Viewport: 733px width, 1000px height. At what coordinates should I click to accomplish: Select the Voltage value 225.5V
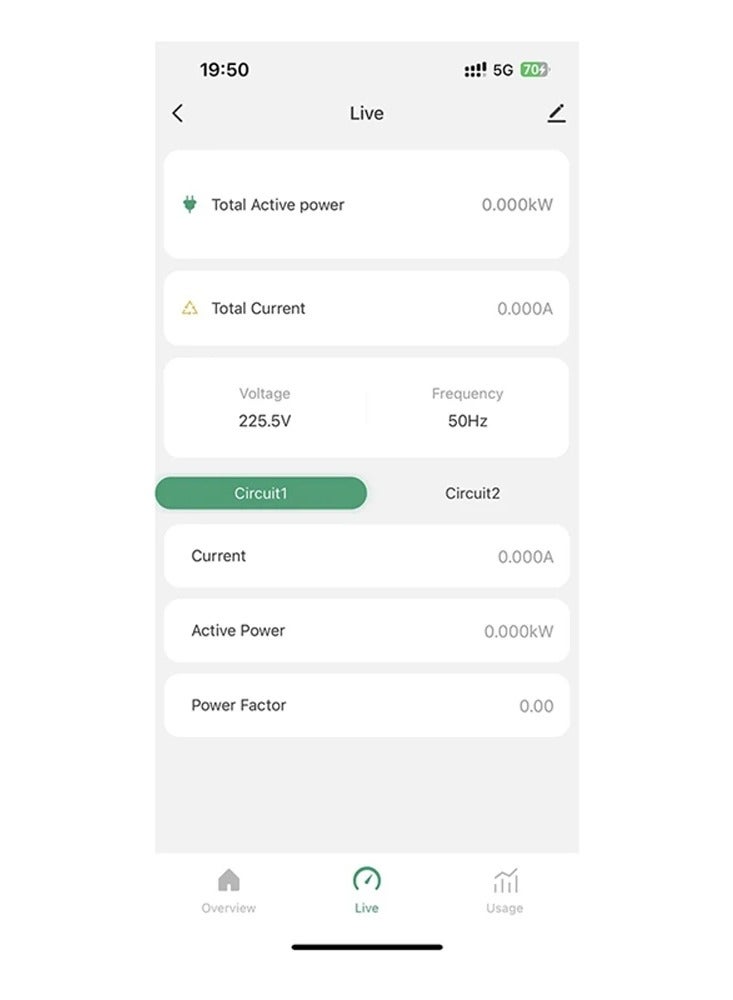(x=264, y=421)
